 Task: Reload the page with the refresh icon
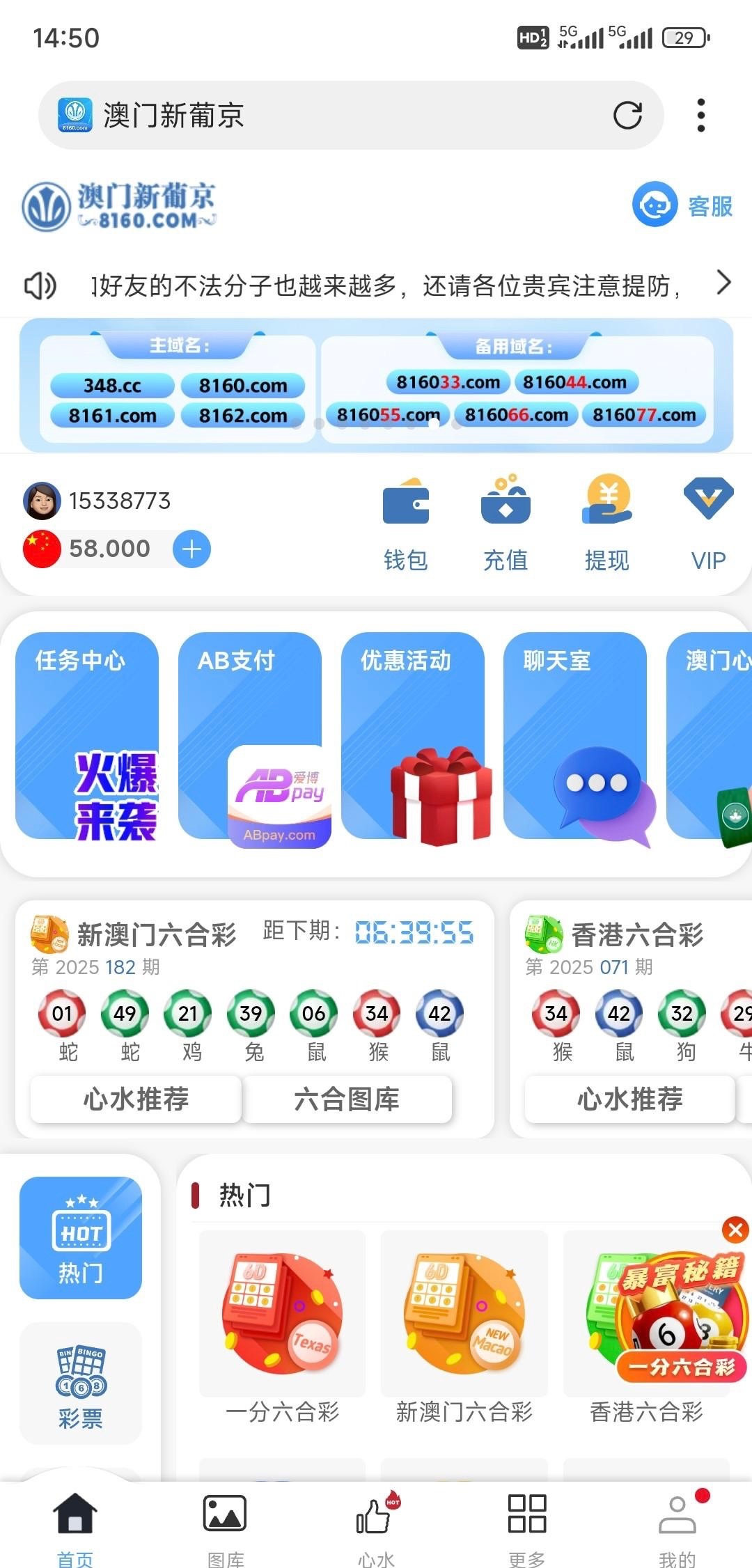coord(627,116)
